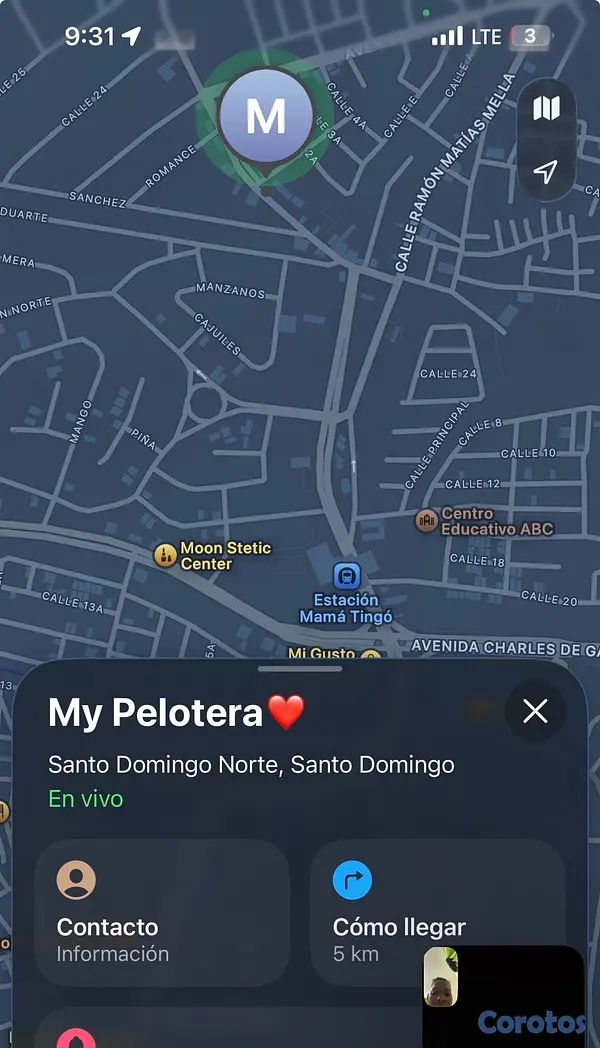Tap the M contact pin on map
The image size is (600, 1048).
pyautogui.click(x=266, y=118)
